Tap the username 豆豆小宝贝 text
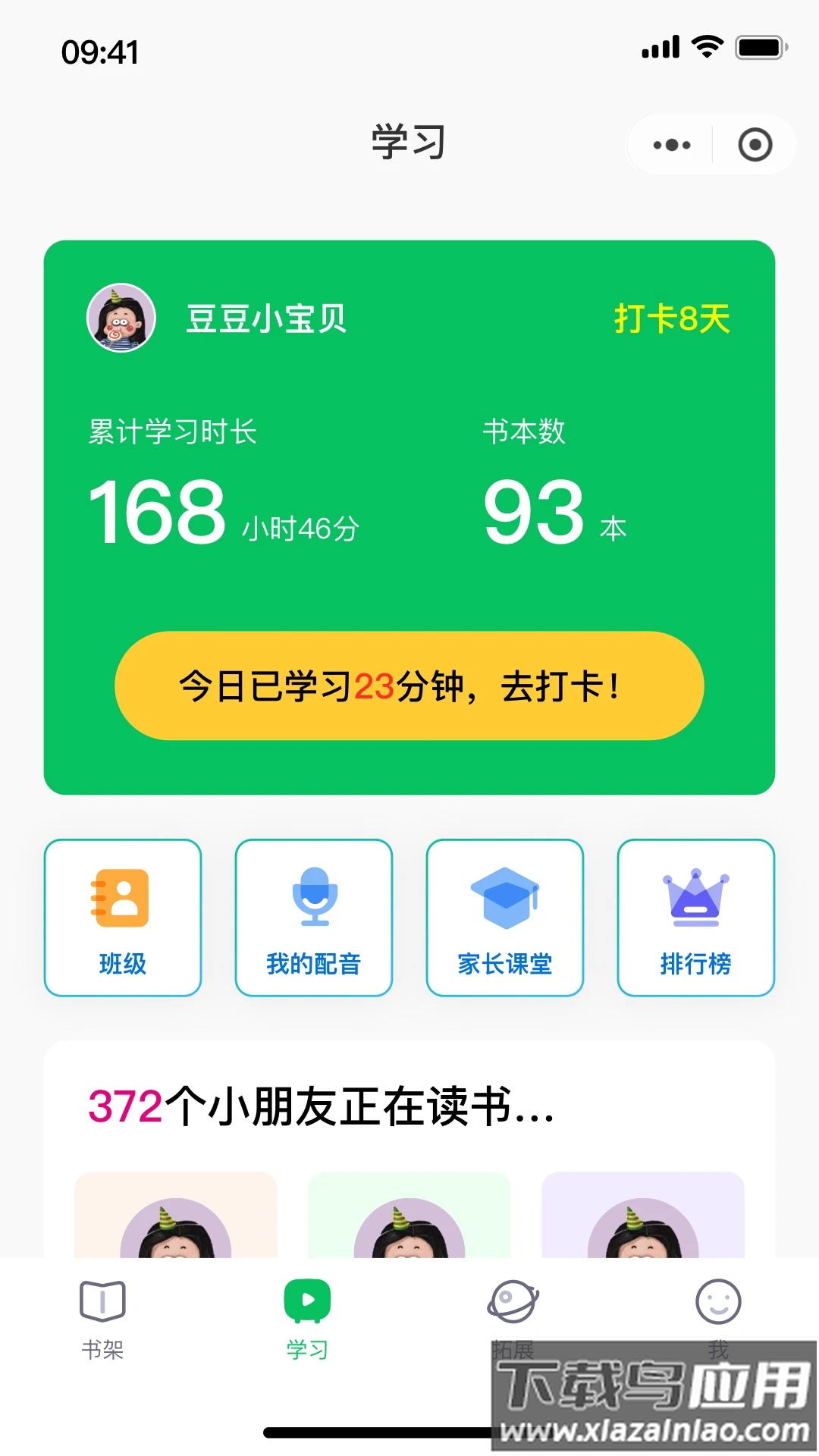 (x=267, y=320)
